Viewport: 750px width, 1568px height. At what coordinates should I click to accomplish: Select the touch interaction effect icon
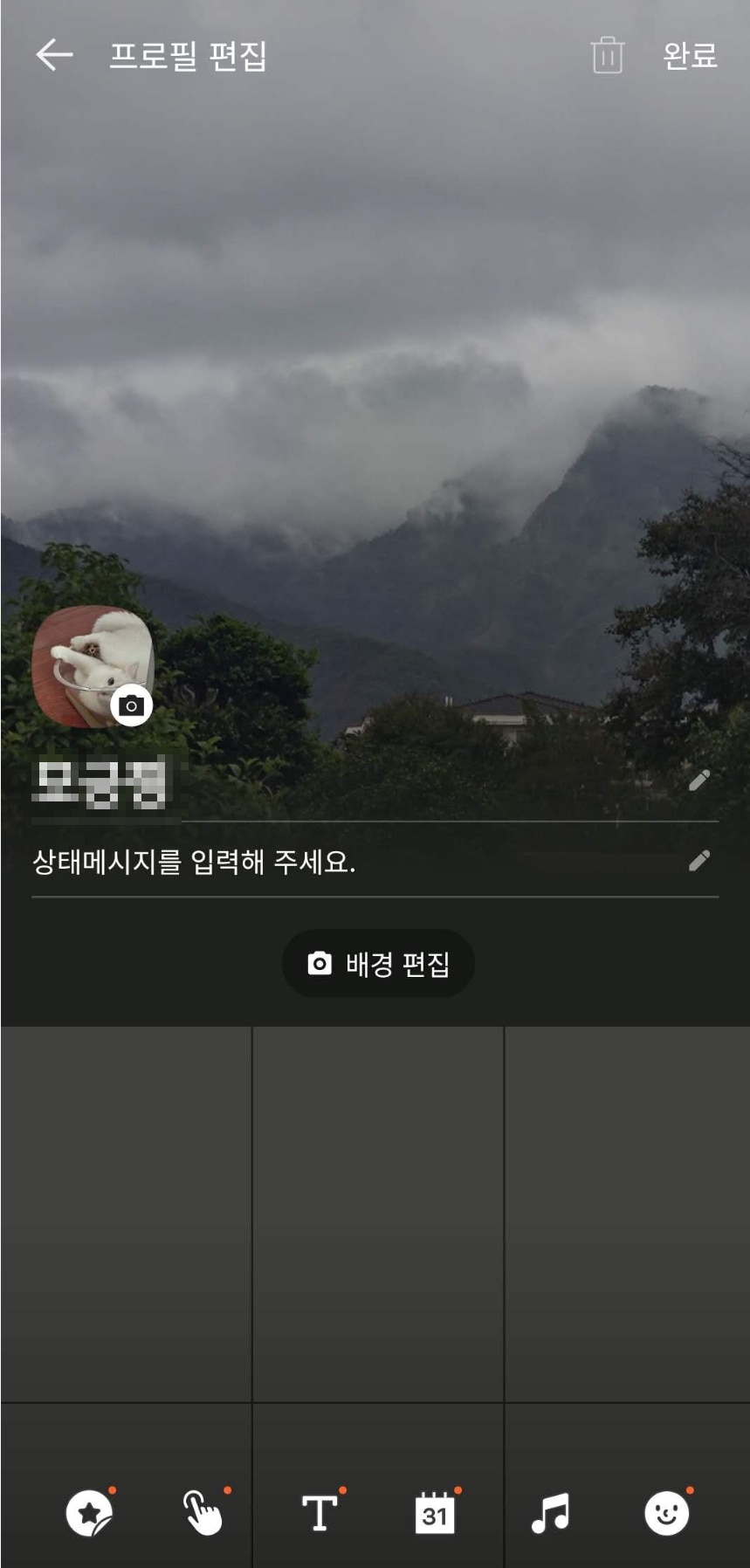[x=203, y=1515]
